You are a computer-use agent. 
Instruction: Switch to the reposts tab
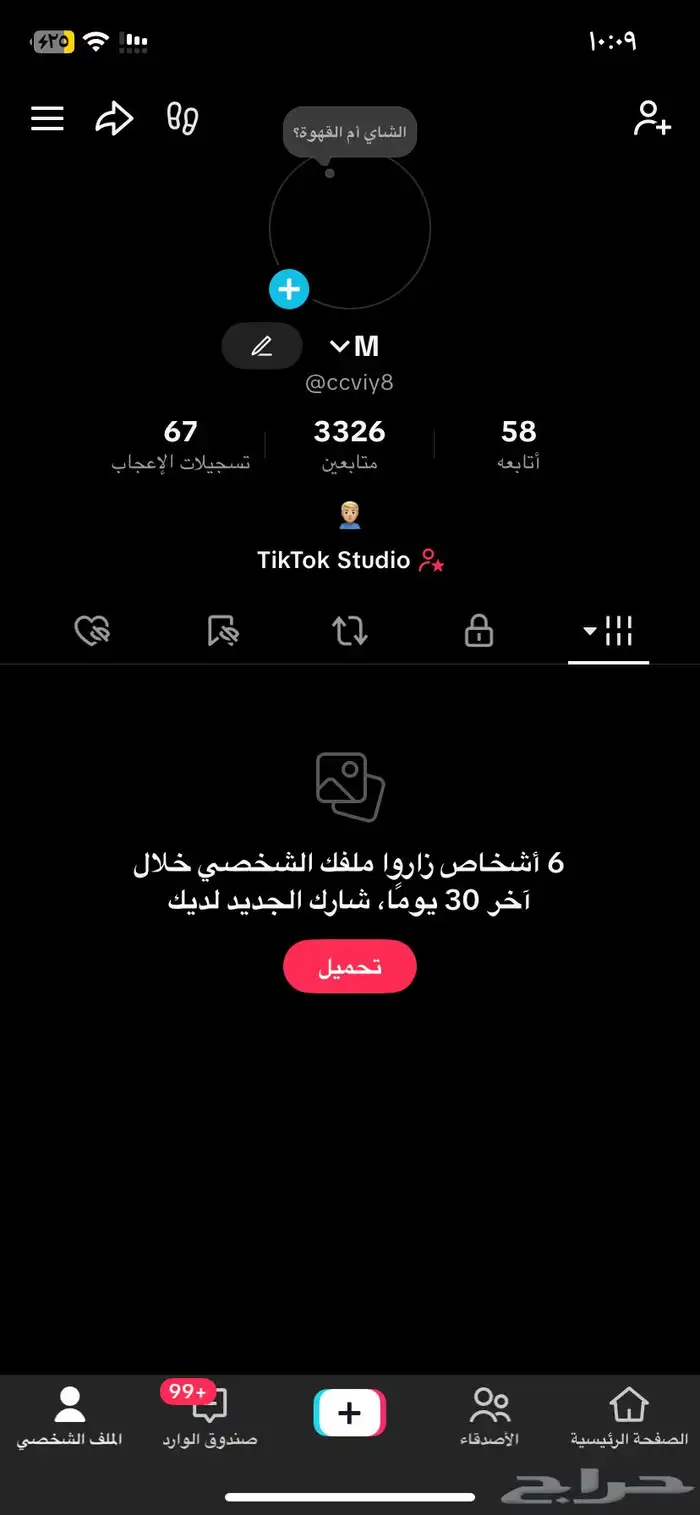(x=350, y=631)
